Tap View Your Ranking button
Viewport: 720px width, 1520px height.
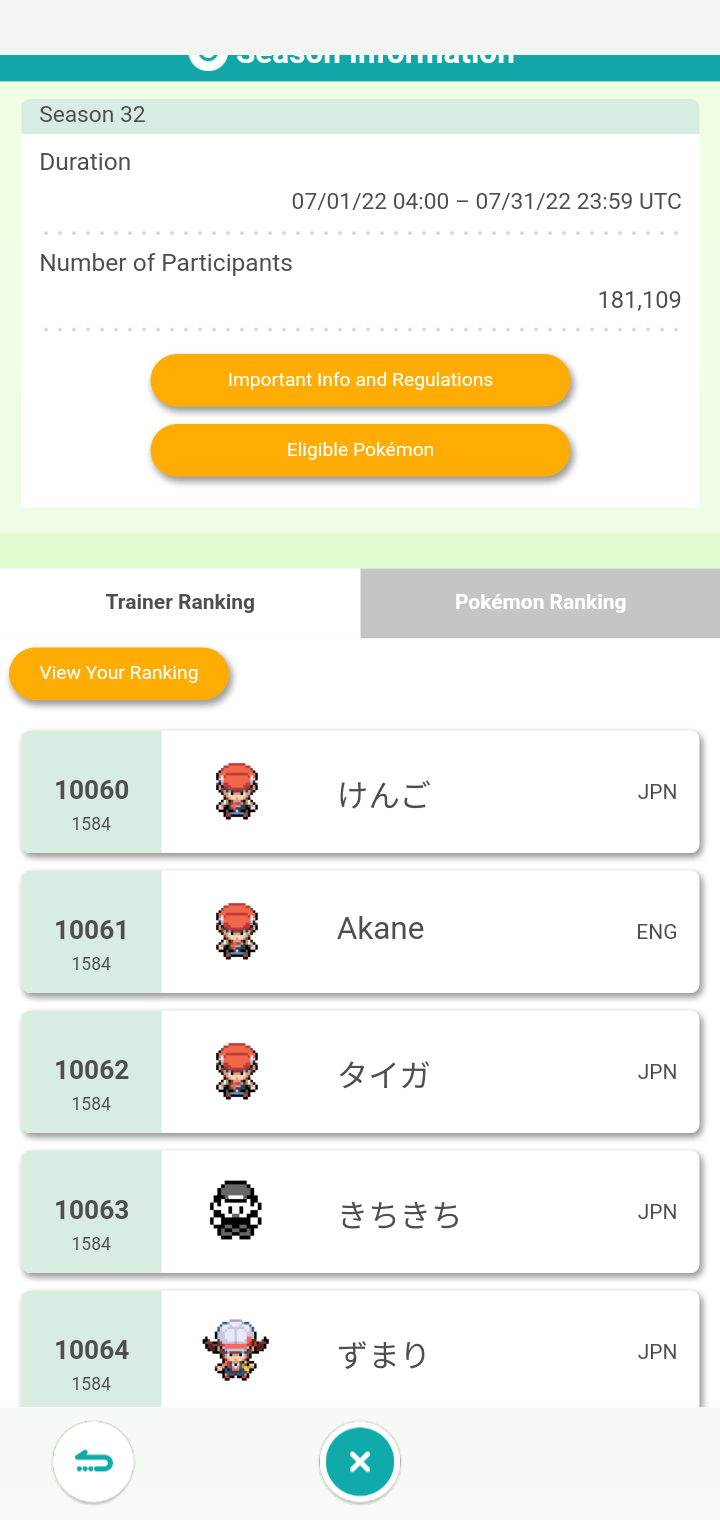coord(119,673)
